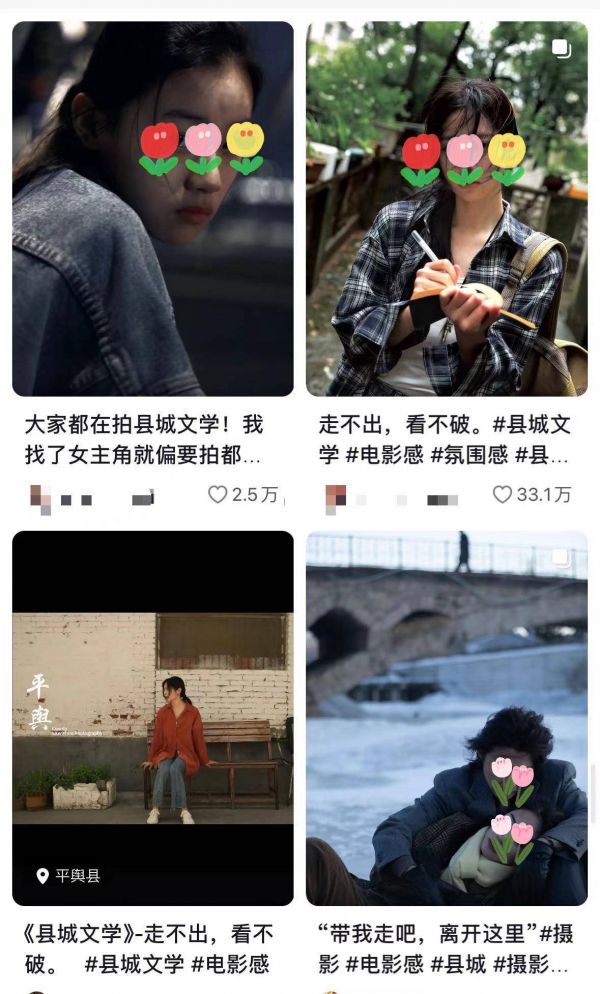Open the author avatar beside 33.1万 likes
This screenshot has height=994, width=600.
(x=336, y=495)
